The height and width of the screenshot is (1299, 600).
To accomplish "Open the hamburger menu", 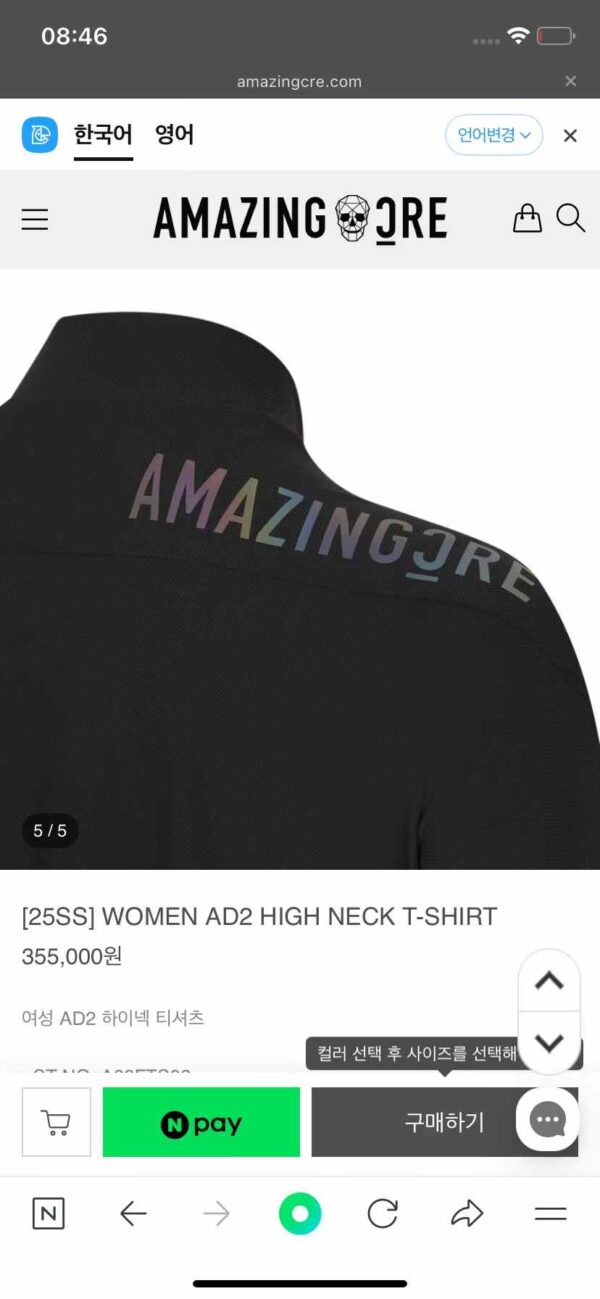I will tap(35, 219).
